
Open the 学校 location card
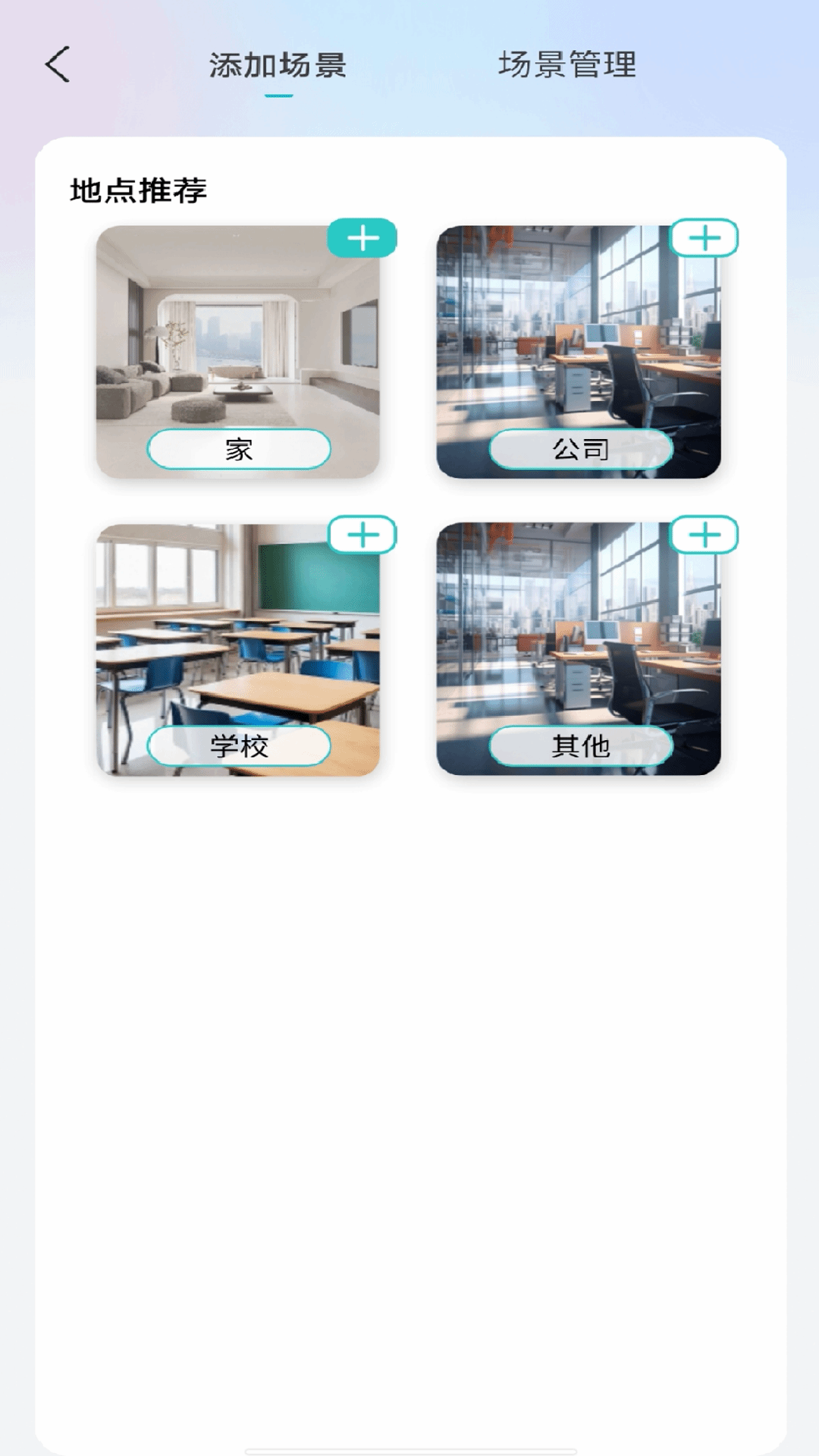coord(237,649)
